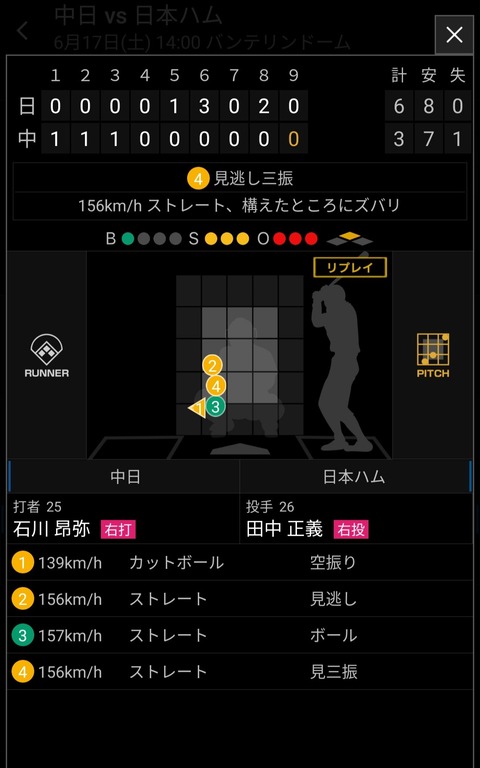Switch to the PITCH view
This screenshot has height=768, width=480.
(x=432, y=355)
